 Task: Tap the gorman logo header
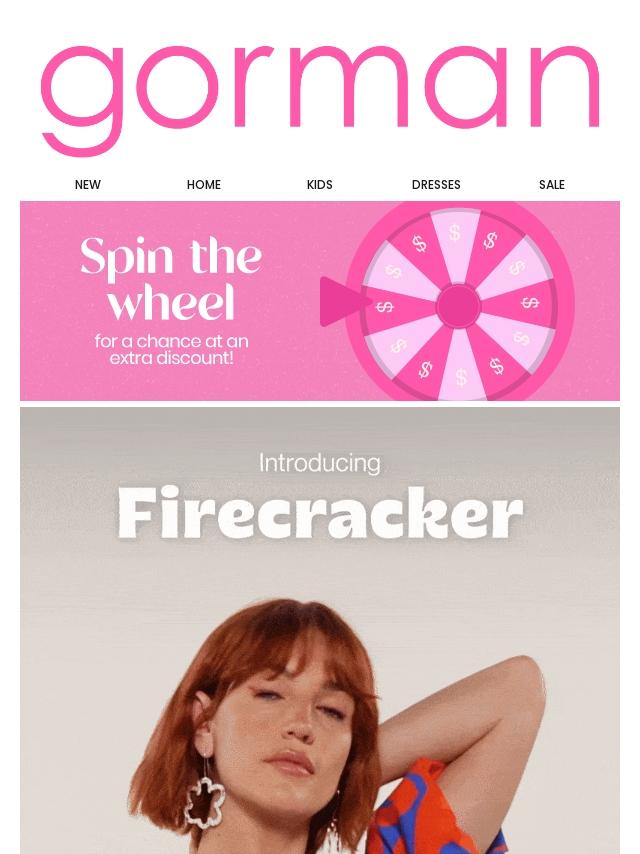pos(320,95)
